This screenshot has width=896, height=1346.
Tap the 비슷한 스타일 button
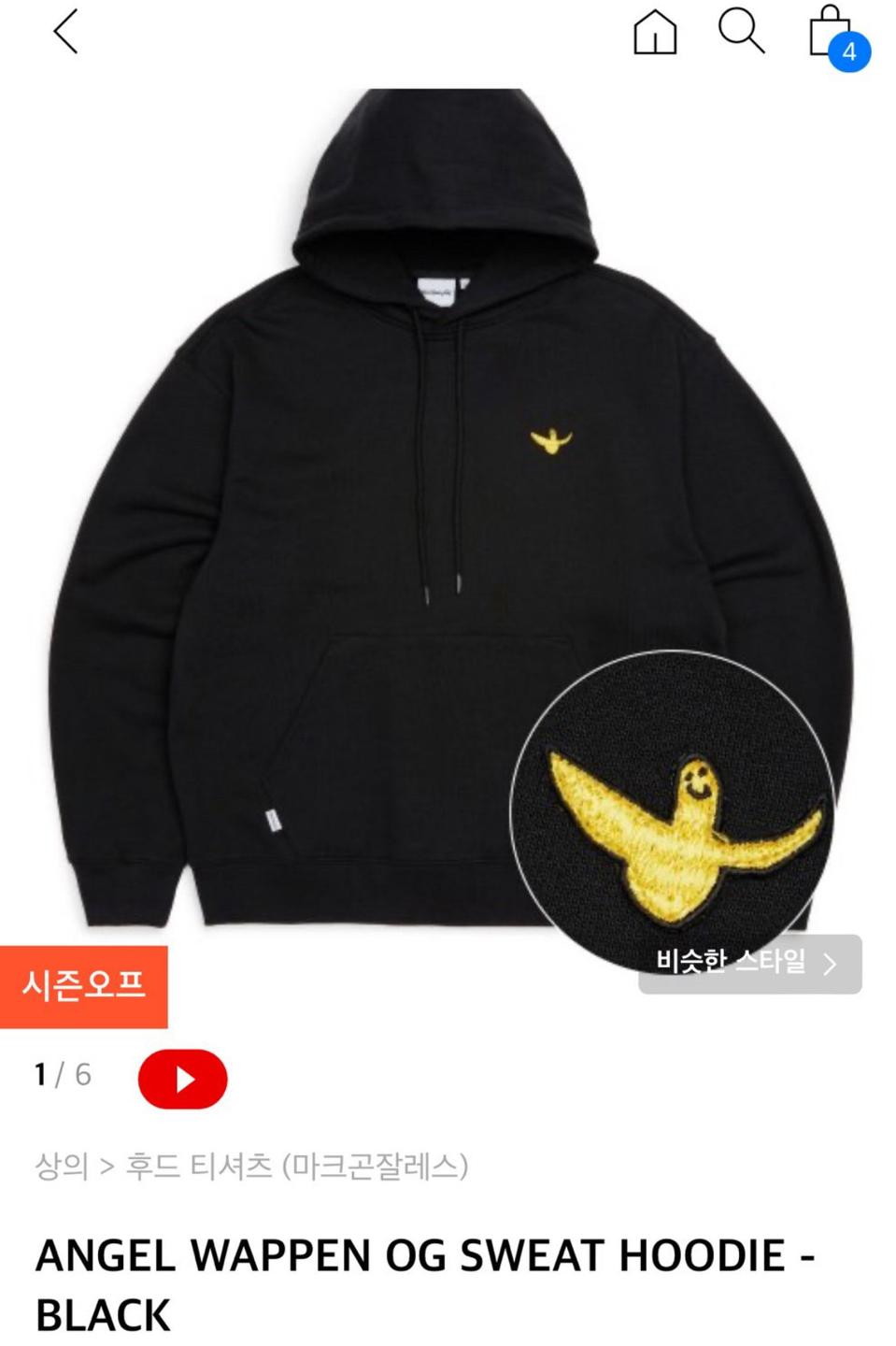(x=749, y=963)
